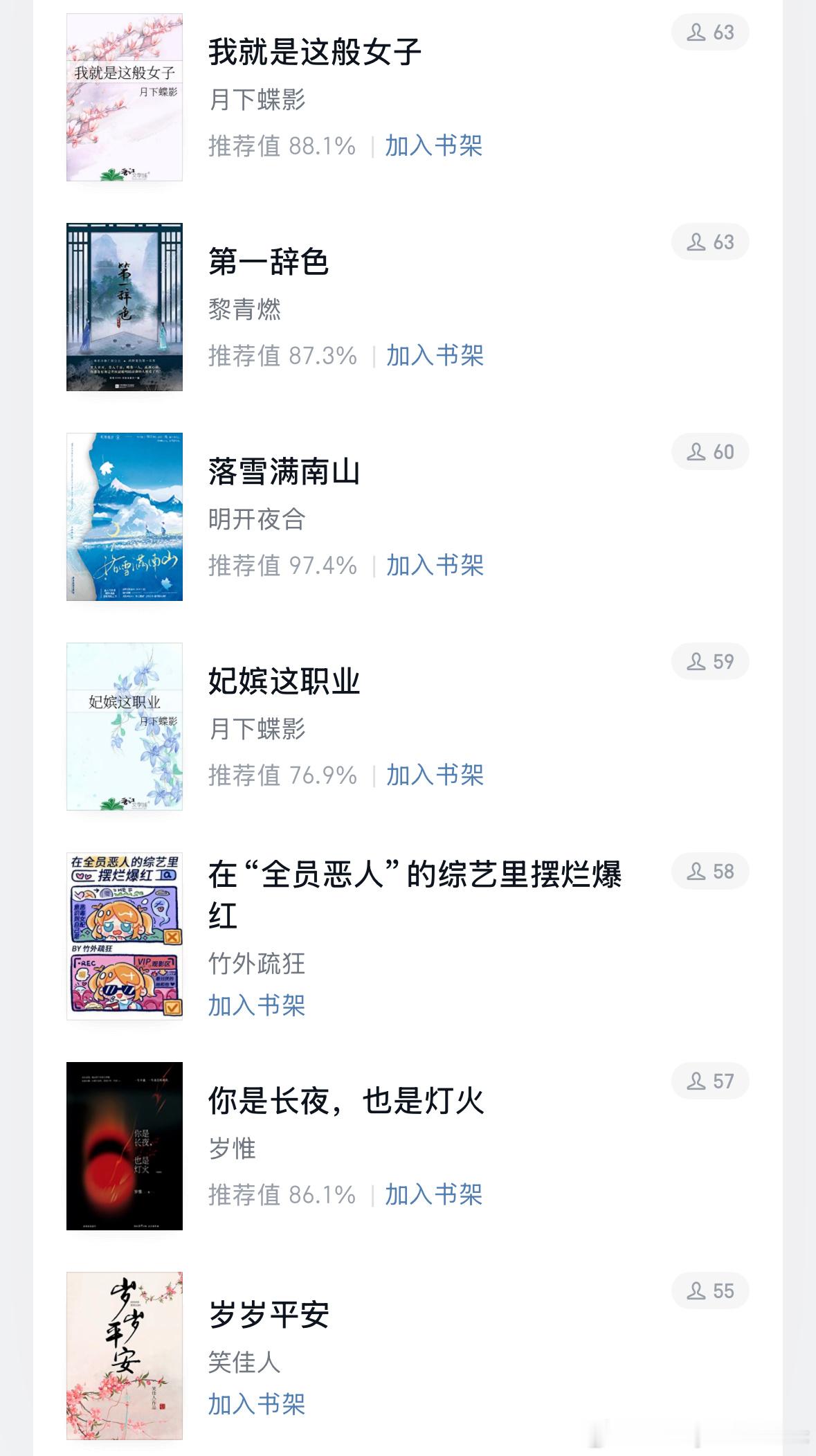The width and height of the screenshot is (816, 1456).
Task: Open the 第一辞色 book cover
Action: coord(125,307)
